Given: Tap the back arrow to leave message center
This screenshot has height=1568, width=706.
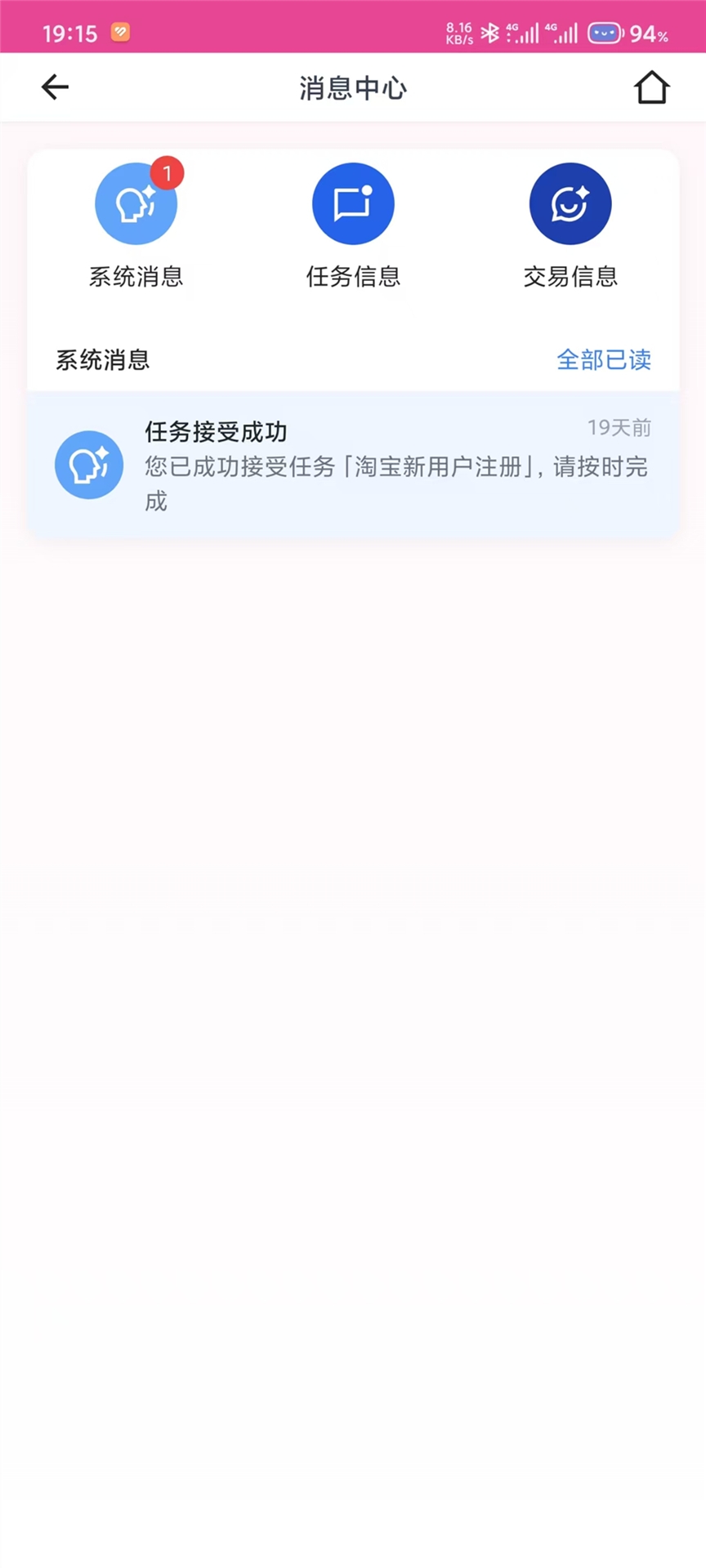Looking at the screenshot, I should [54, 87].
